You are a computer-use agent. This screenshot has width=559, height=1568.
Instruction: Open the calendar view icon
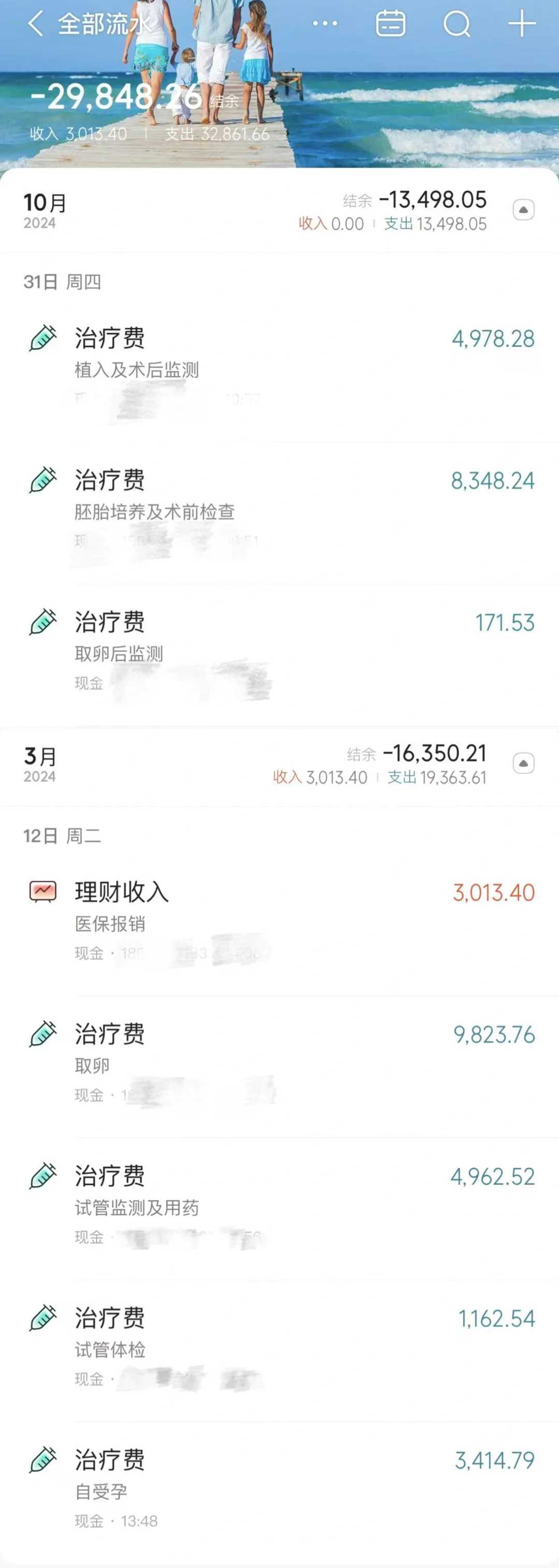click(x=391, y=23)
